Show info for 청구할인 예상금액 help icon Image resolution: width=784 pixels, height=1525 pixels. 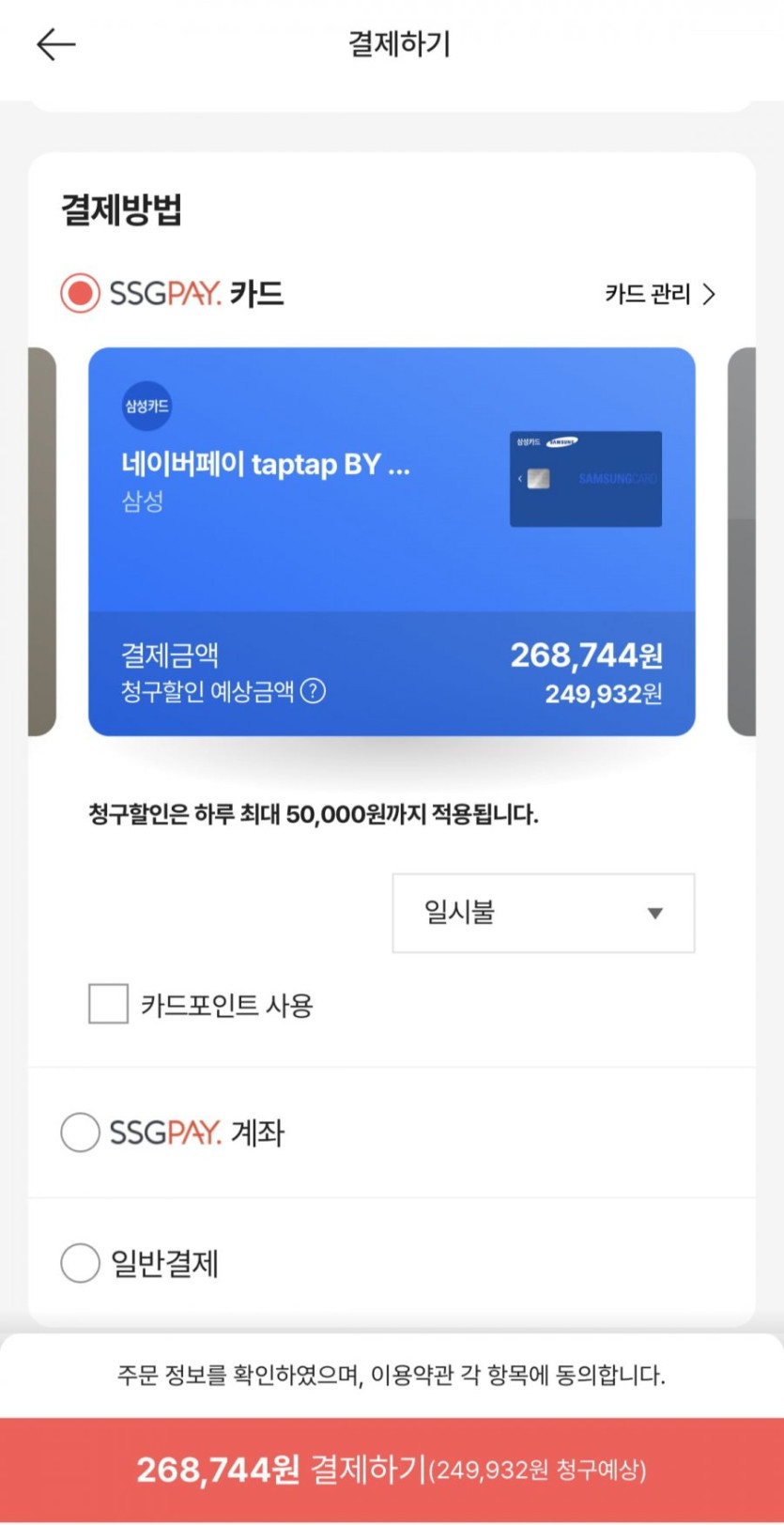click(x=314, y=691)
